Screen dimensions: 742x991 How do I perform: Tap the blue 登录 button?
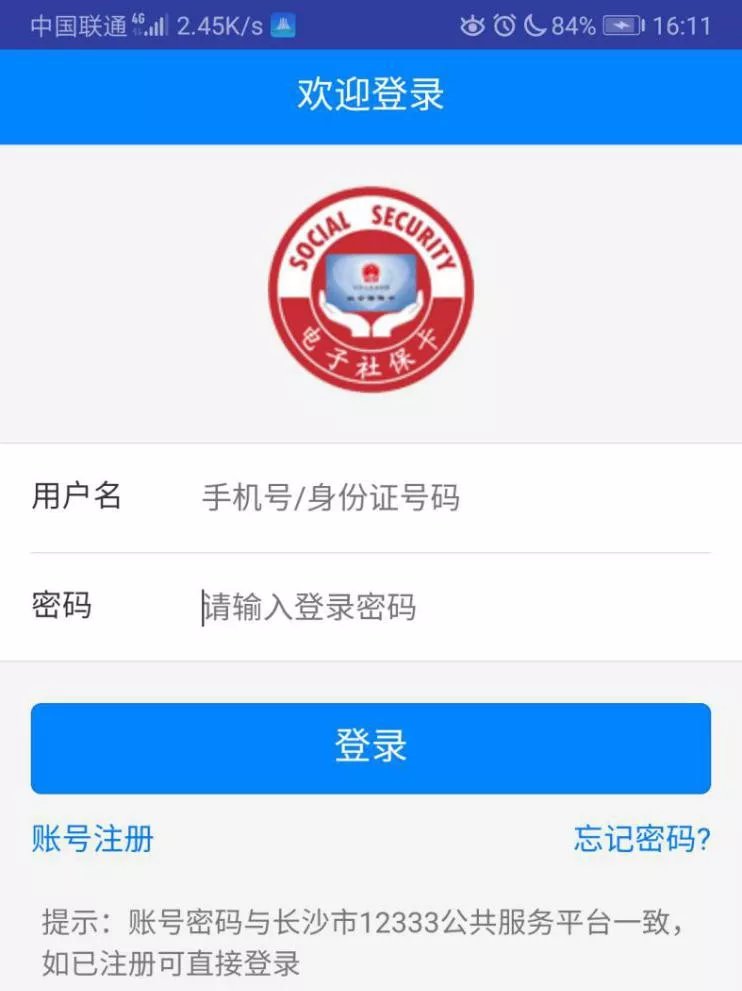point(370,748)
